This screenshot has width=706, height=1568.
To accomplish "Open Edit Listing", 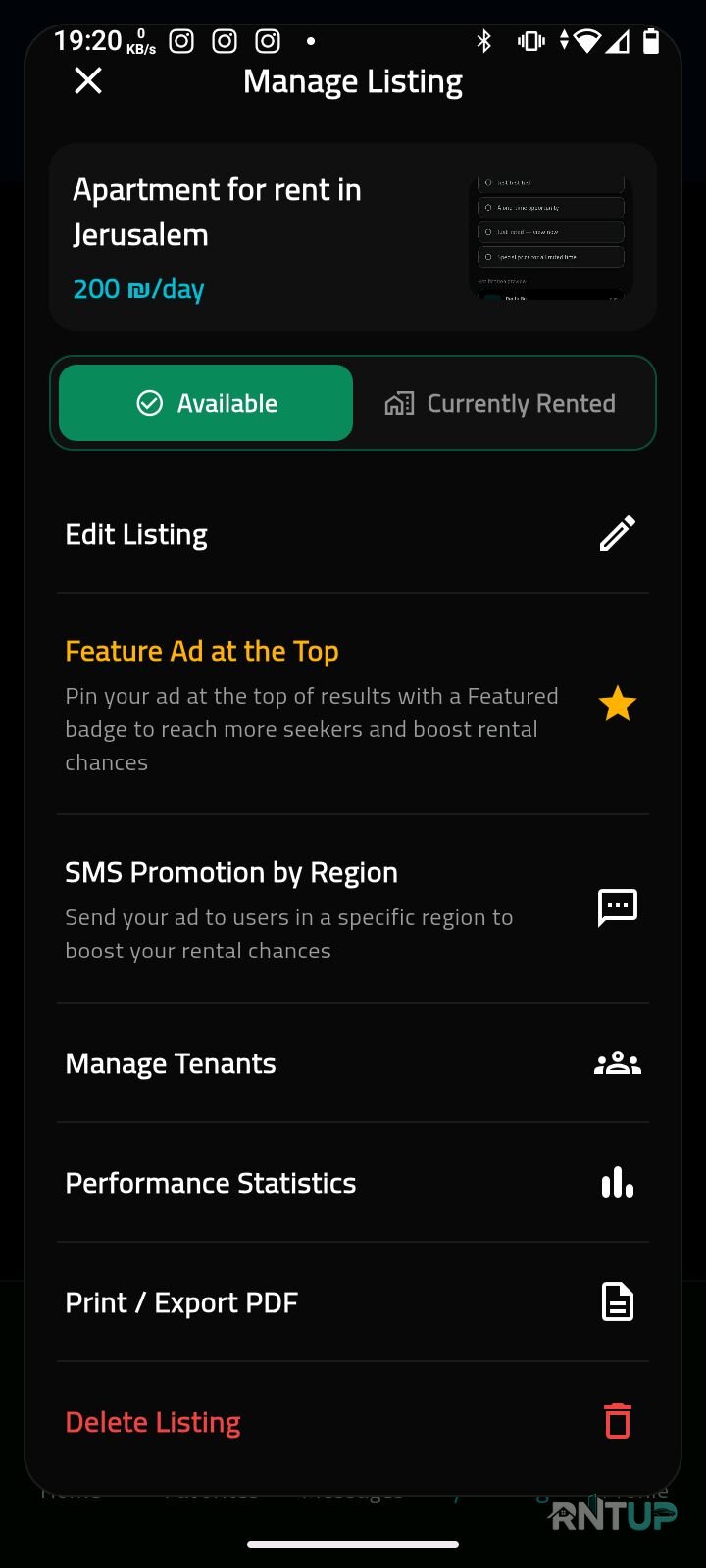I will click(x=353, y=534).
